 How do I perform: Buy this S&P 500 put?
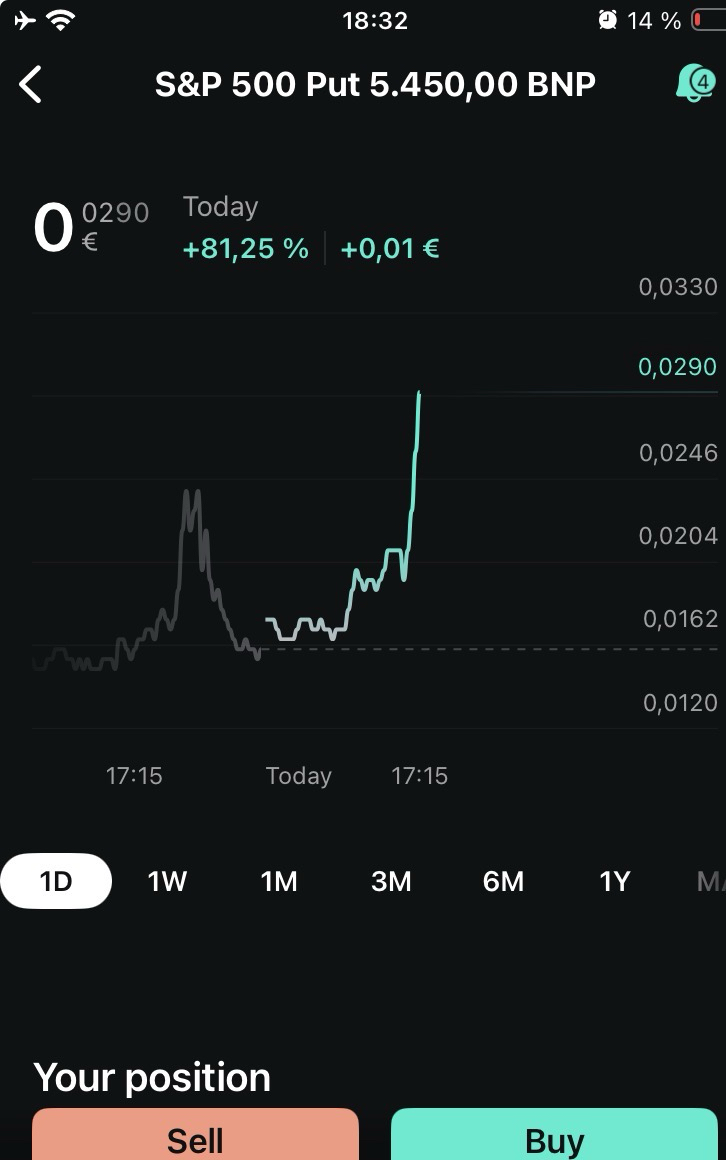point(554,1136)
